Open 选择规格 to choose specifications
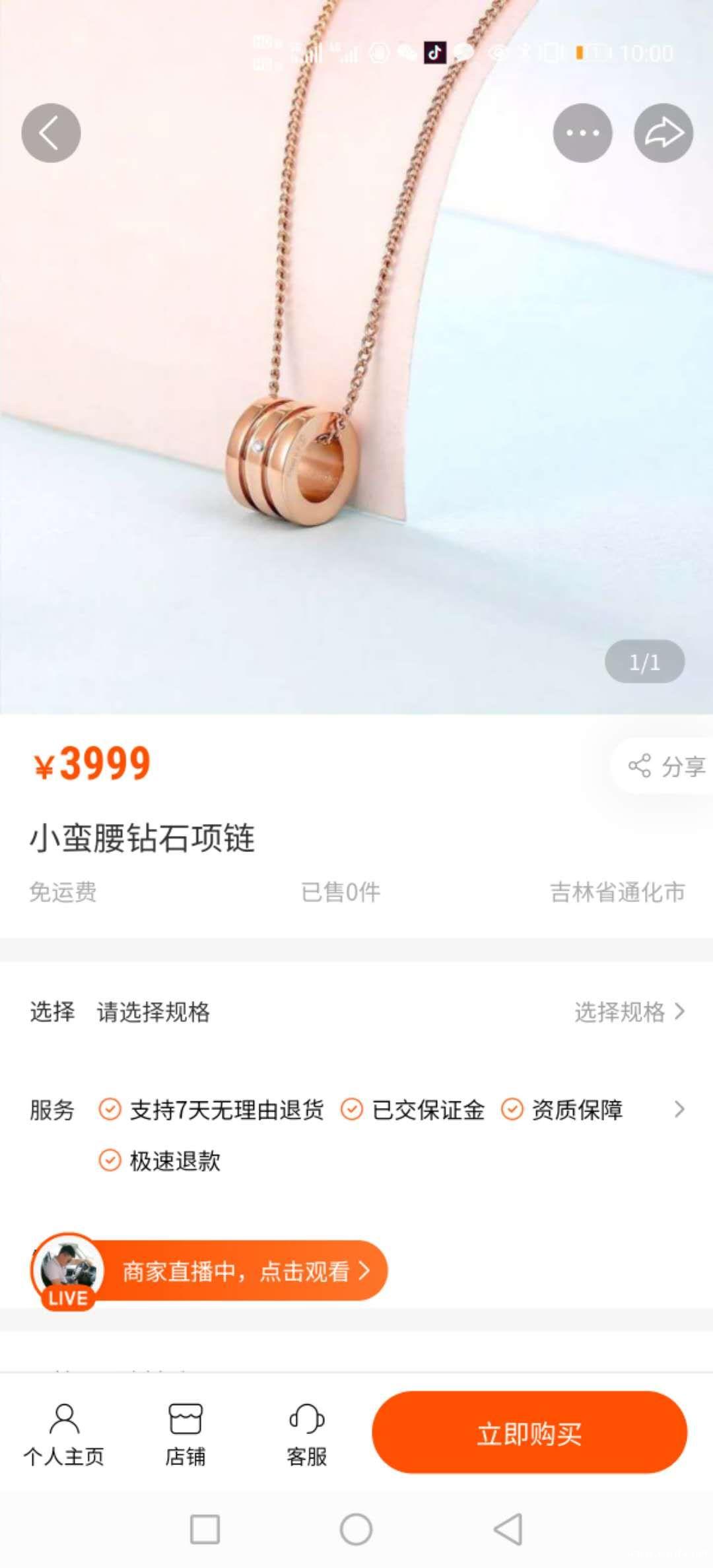This screenshot has width=713, height=1568. [x=628, y=1012]
